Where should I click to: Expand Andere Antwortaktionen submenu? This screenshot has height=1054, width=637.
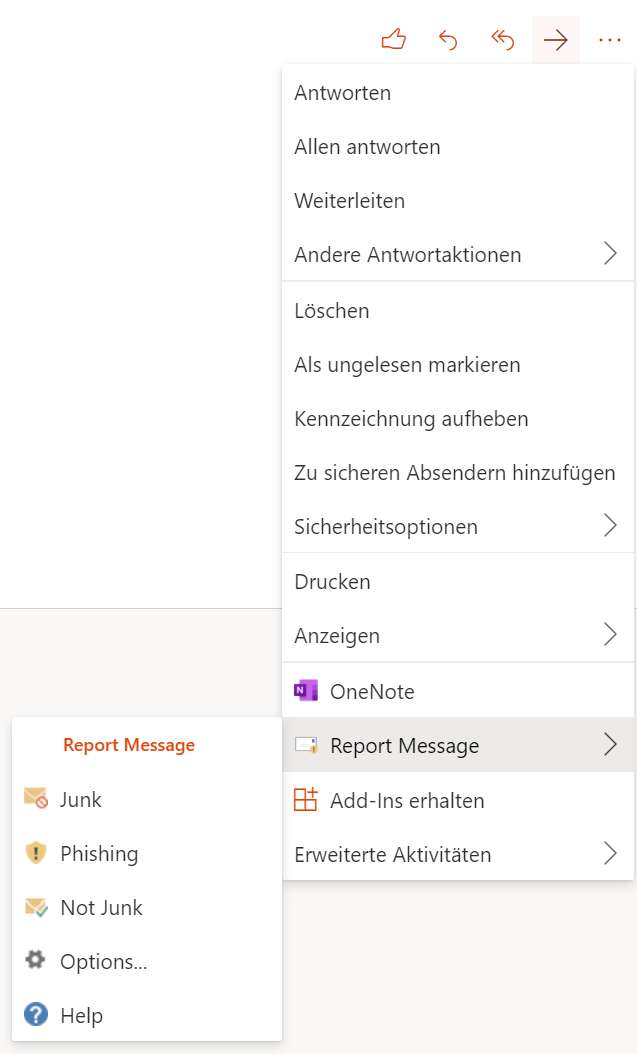[x=458, y=254]
